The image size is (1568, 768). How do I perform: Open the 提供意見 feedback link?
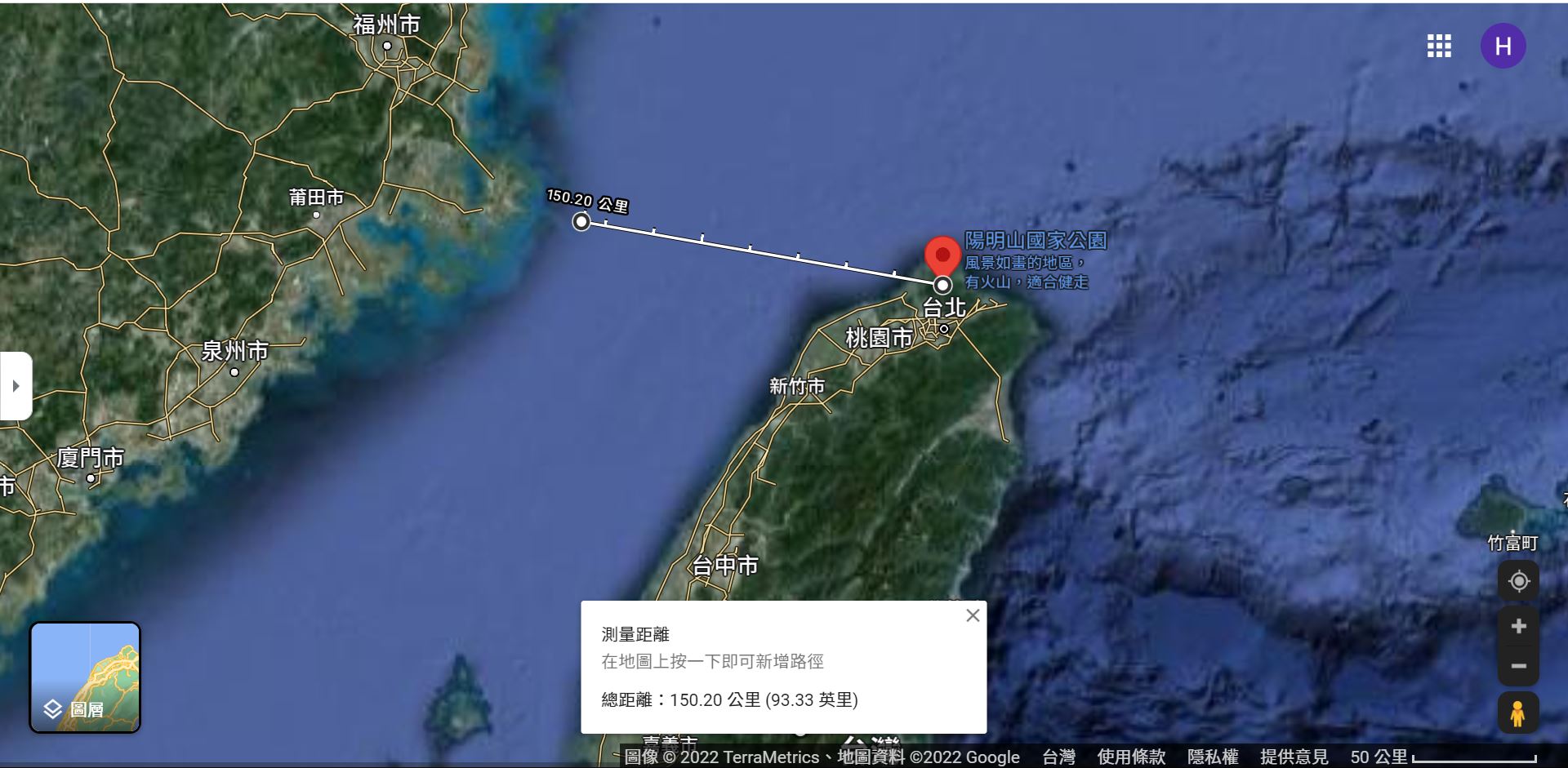[x=1294, y=757]
